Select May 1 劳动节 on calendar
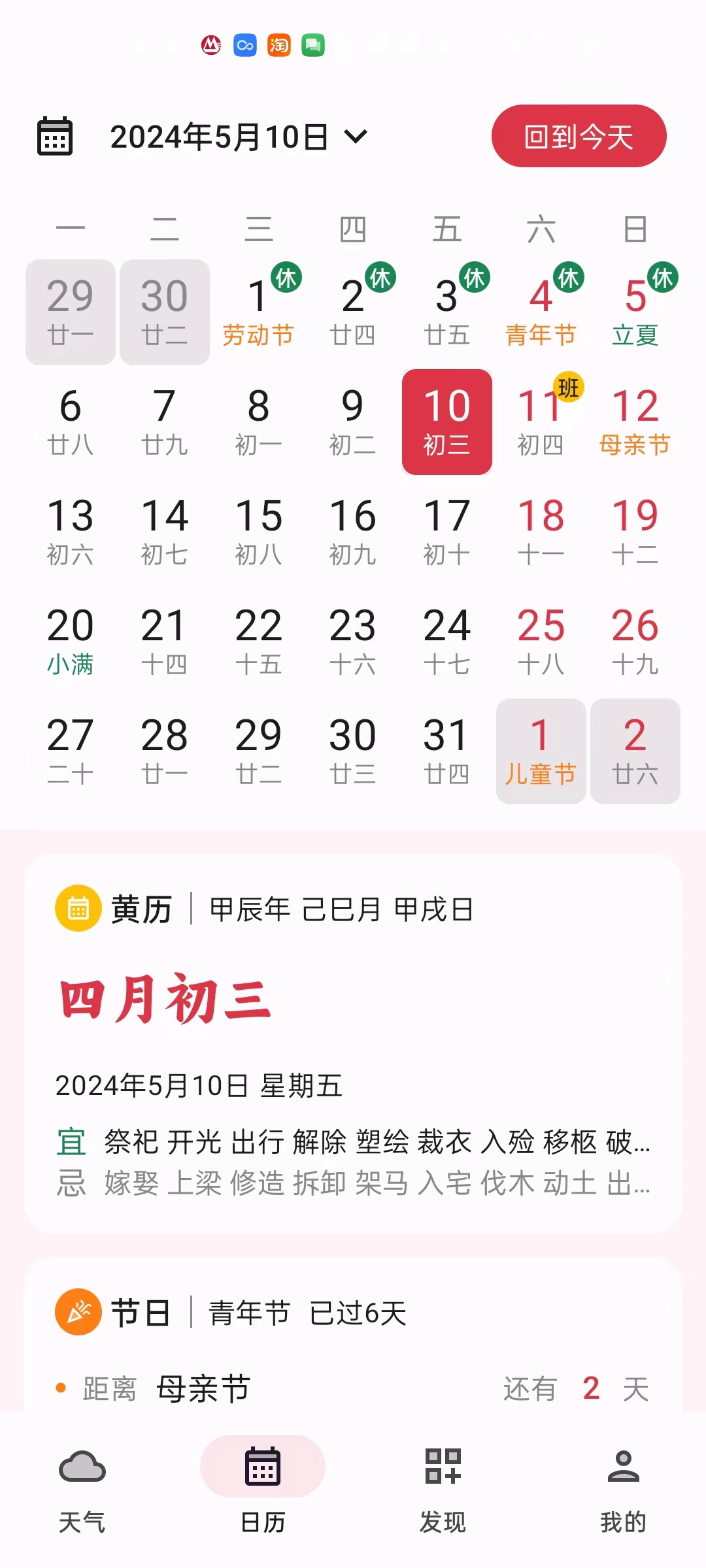The width and height of the screenshot is (706, 1568). 259,312
